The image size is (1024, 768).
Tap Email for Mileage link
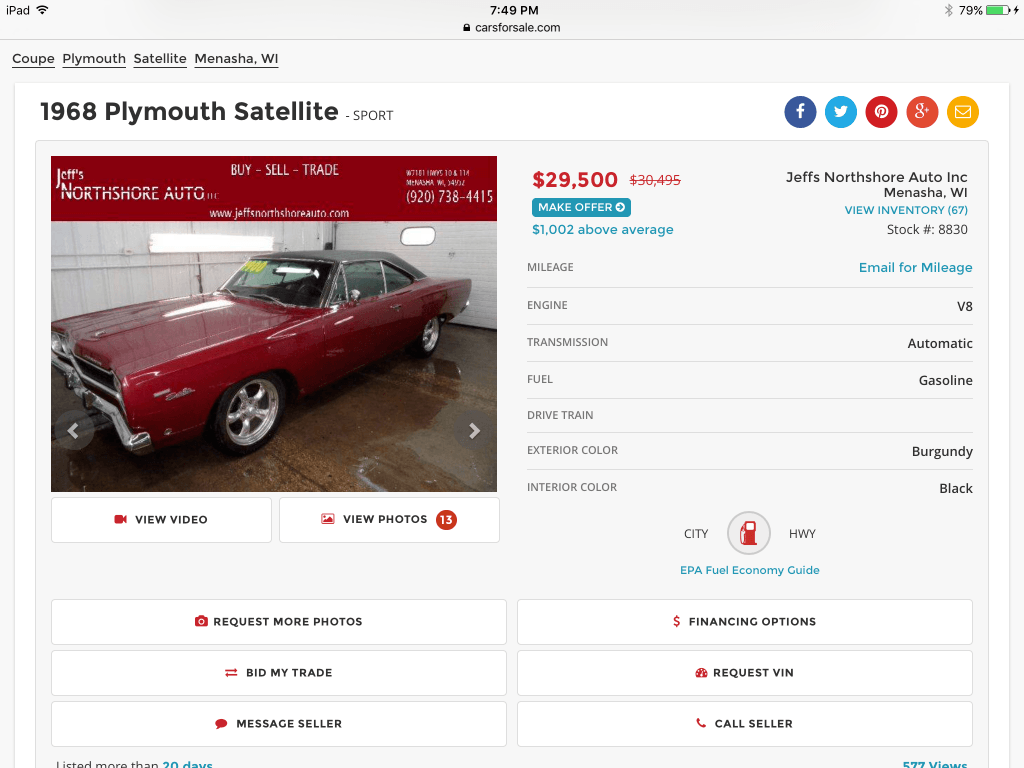tap(915, 267)
